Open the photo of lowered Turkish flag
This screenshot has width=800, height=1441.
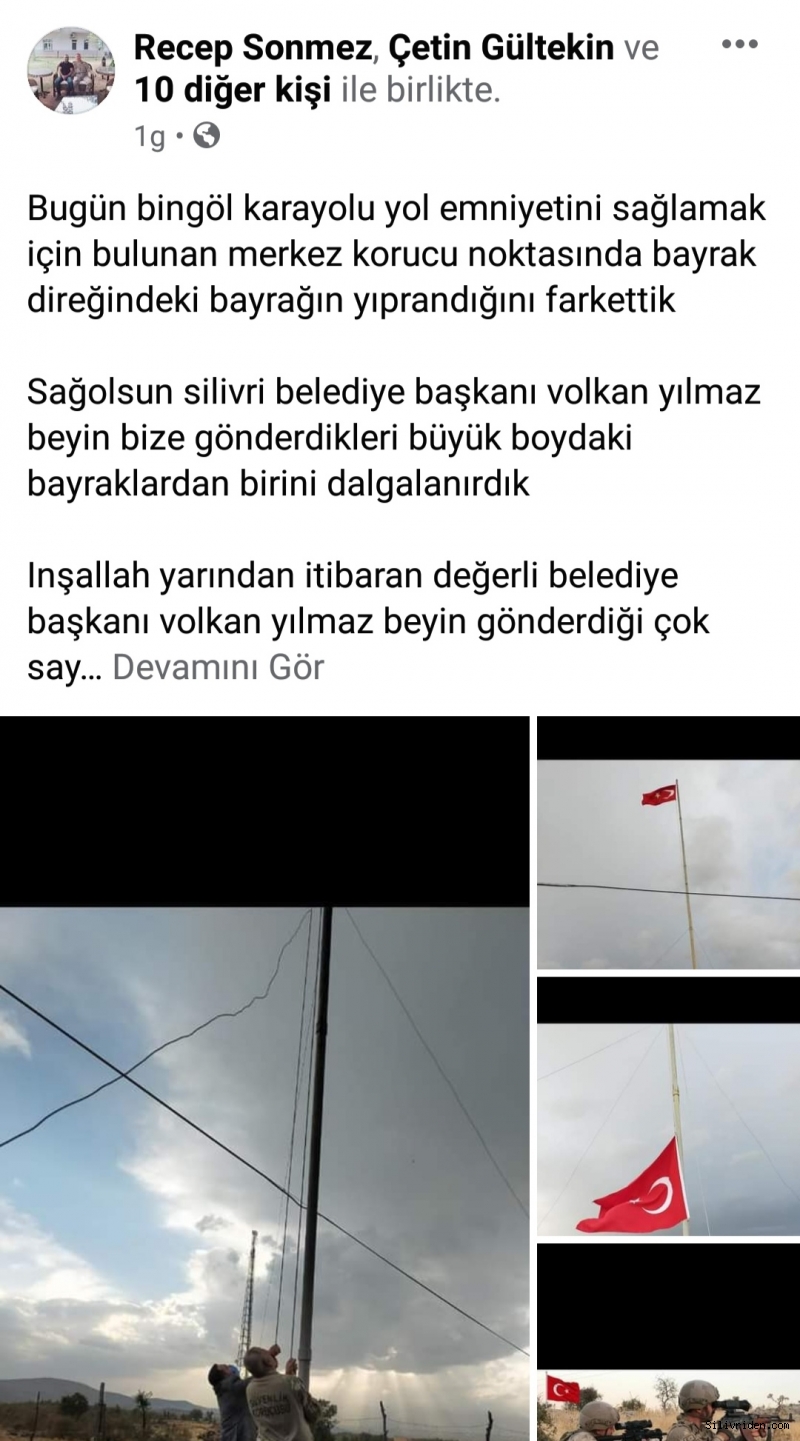tap(668, 1106)
